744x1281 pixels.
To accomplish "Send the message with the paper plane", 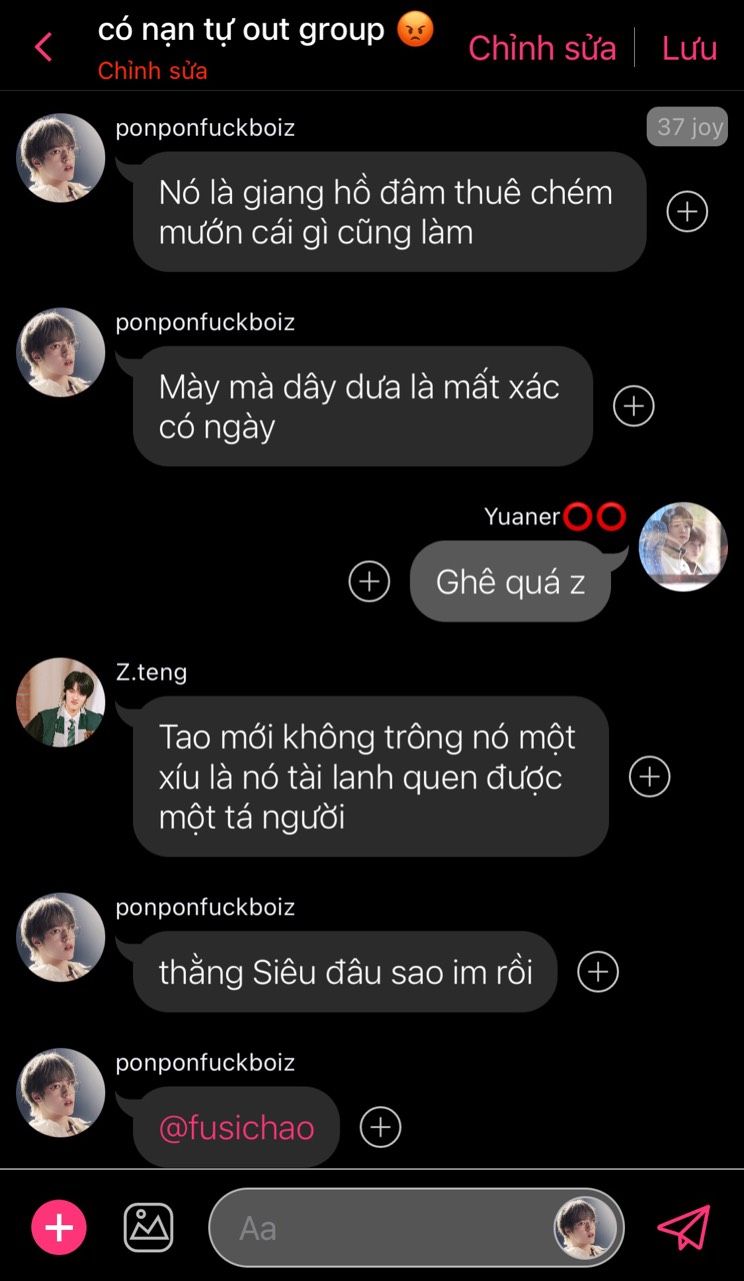I will [684, 1227].
